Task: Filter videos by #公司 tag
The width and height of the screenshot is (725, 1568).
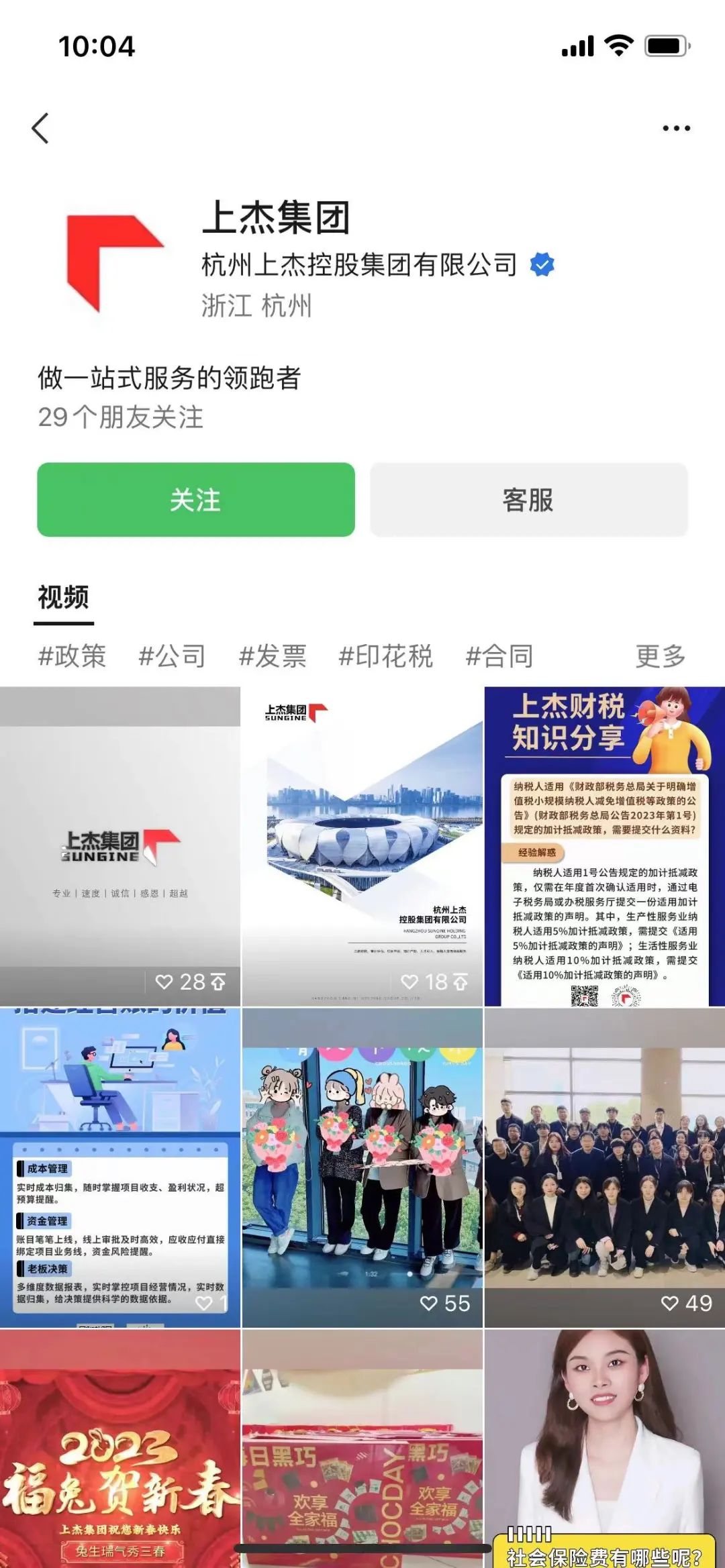Action: point(172,656)
